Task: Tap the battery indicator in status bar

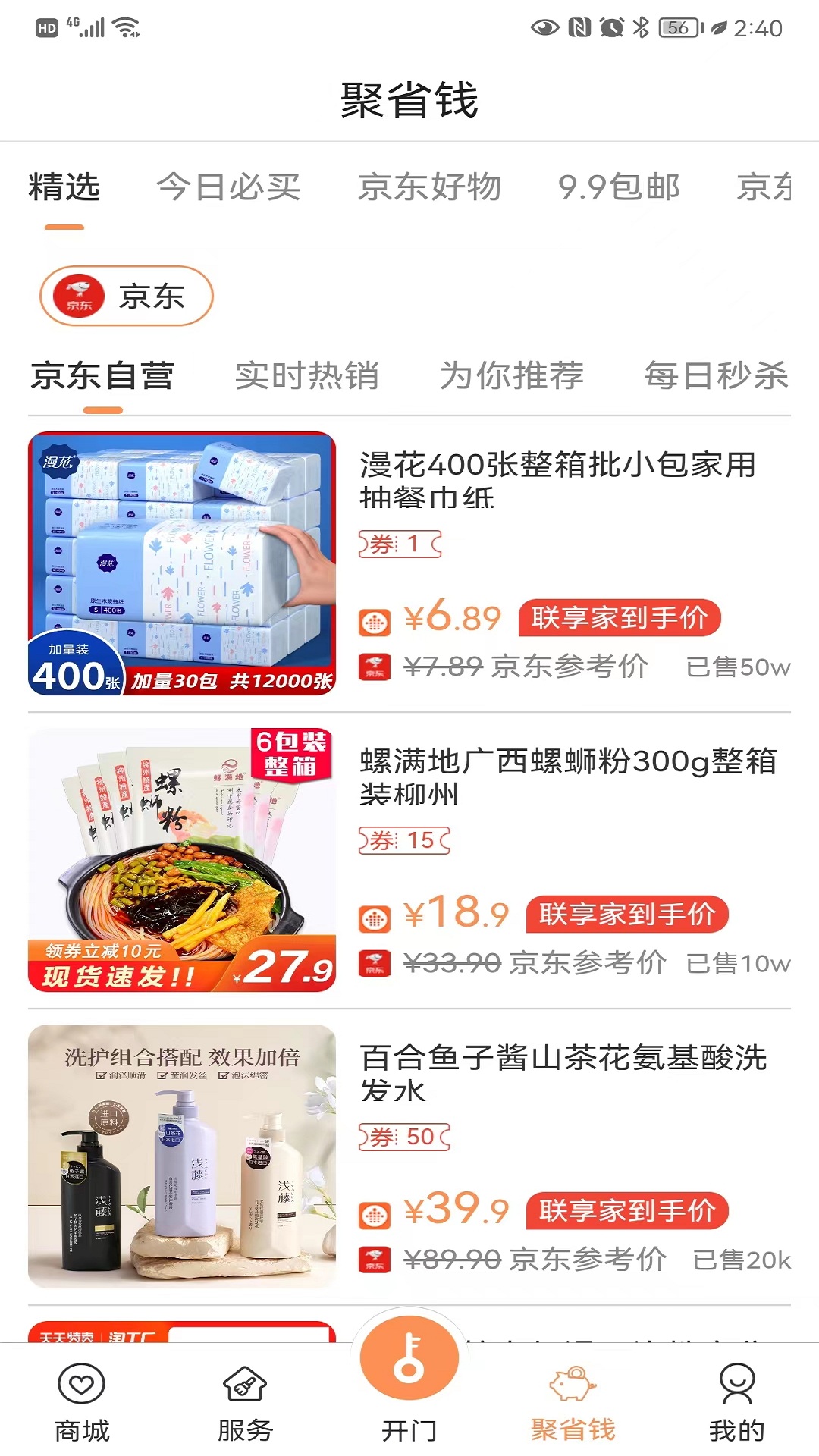Action: click(x=677, y=27)
